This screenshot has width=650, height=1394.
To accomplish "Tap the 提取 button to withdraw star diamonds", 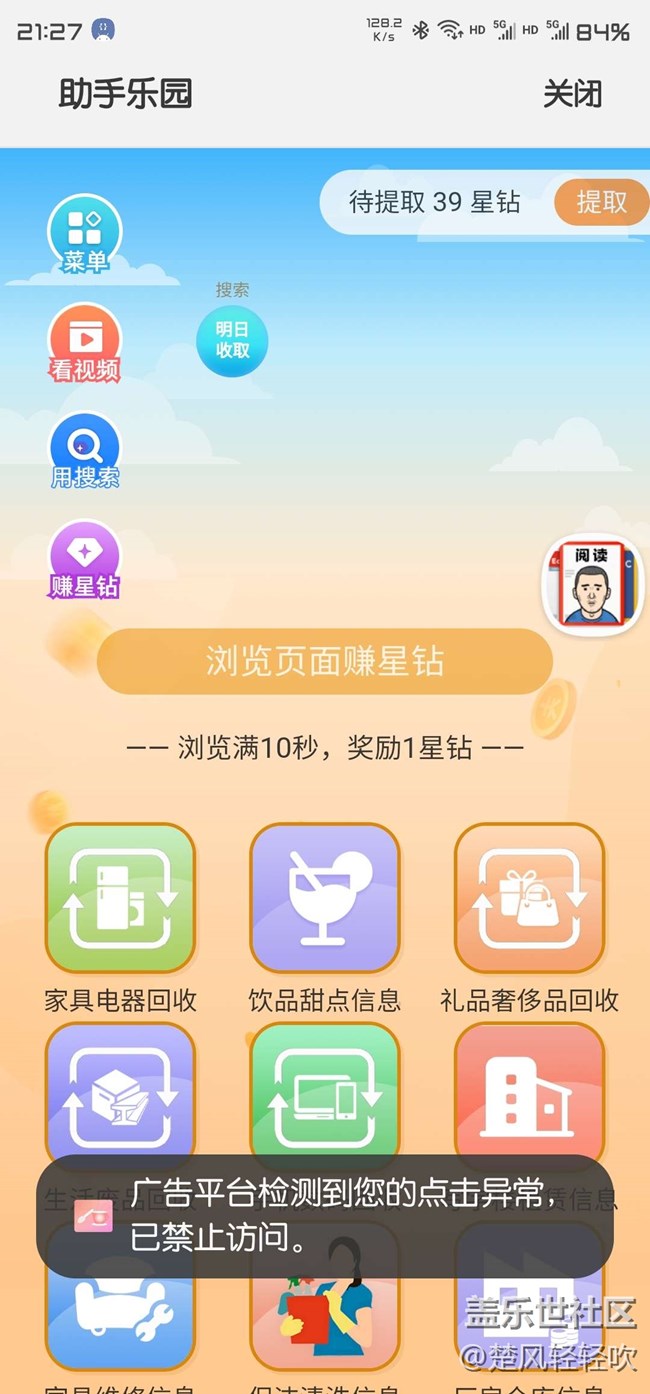I will [601, 202].
